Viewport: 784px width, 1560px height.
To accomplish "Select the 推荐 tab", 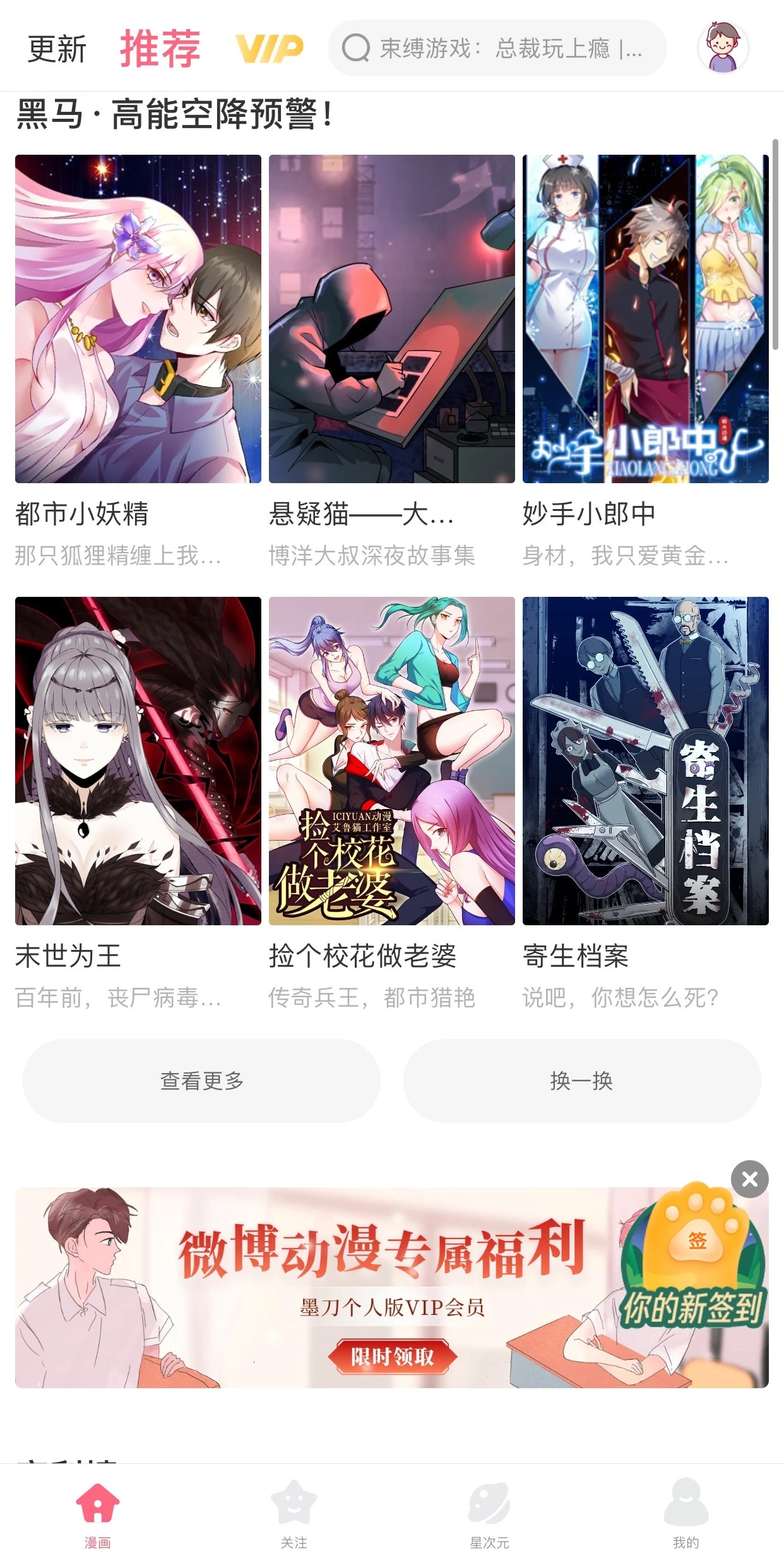I will (160, 49).
